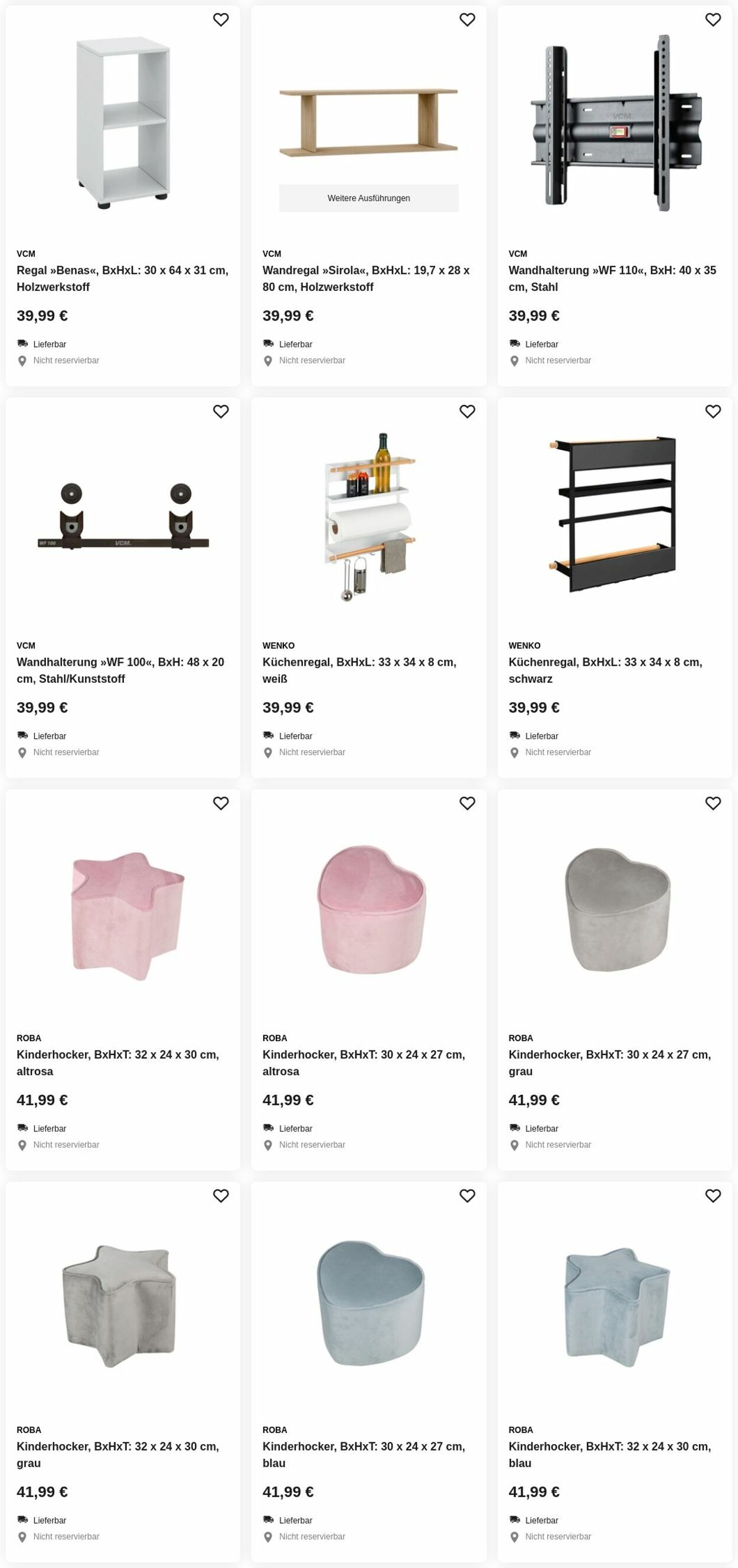
Task: Open Wandhalterung WF 110 product
Action: 611,278
